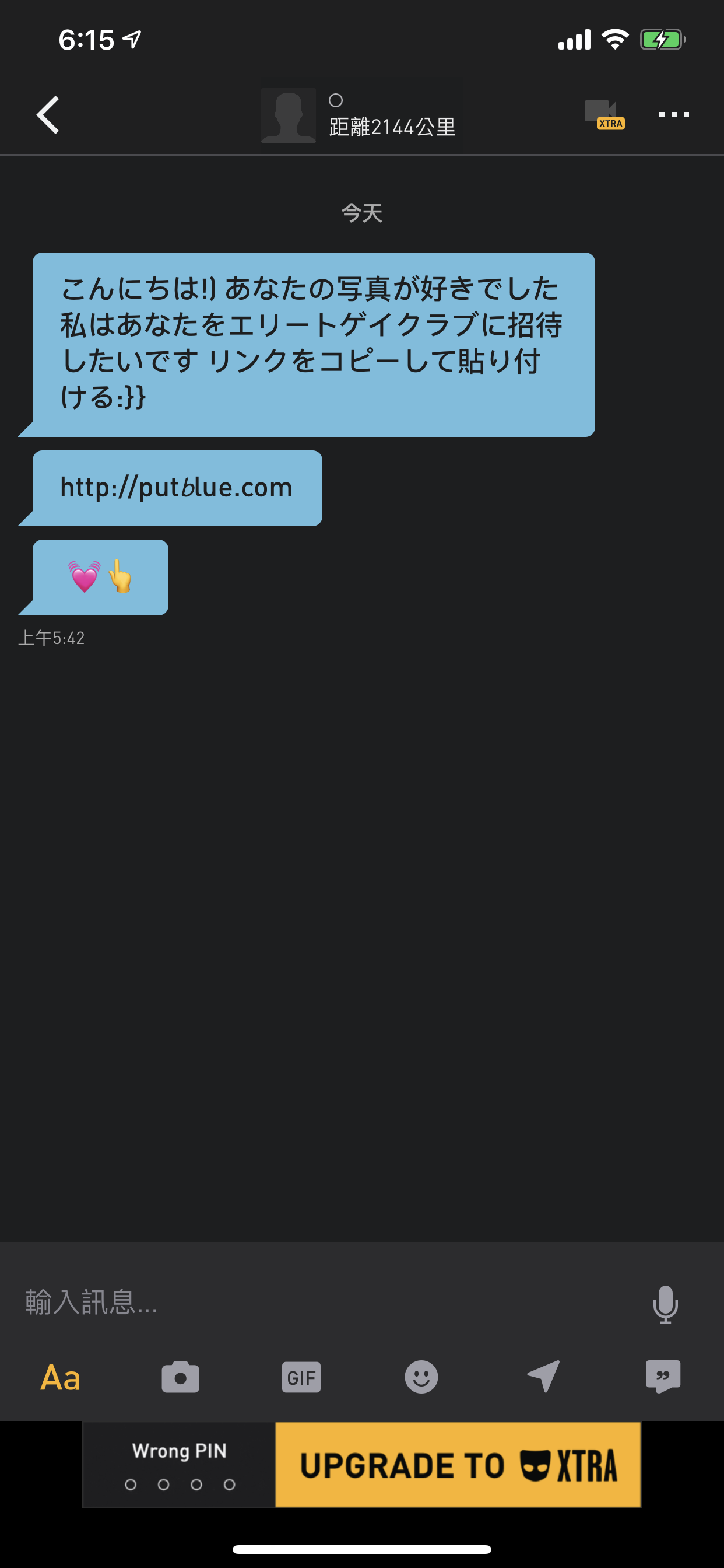This screenshot has width=724, height=1568.
Task: Open the putblue.com link message
Action: point(177,488)
